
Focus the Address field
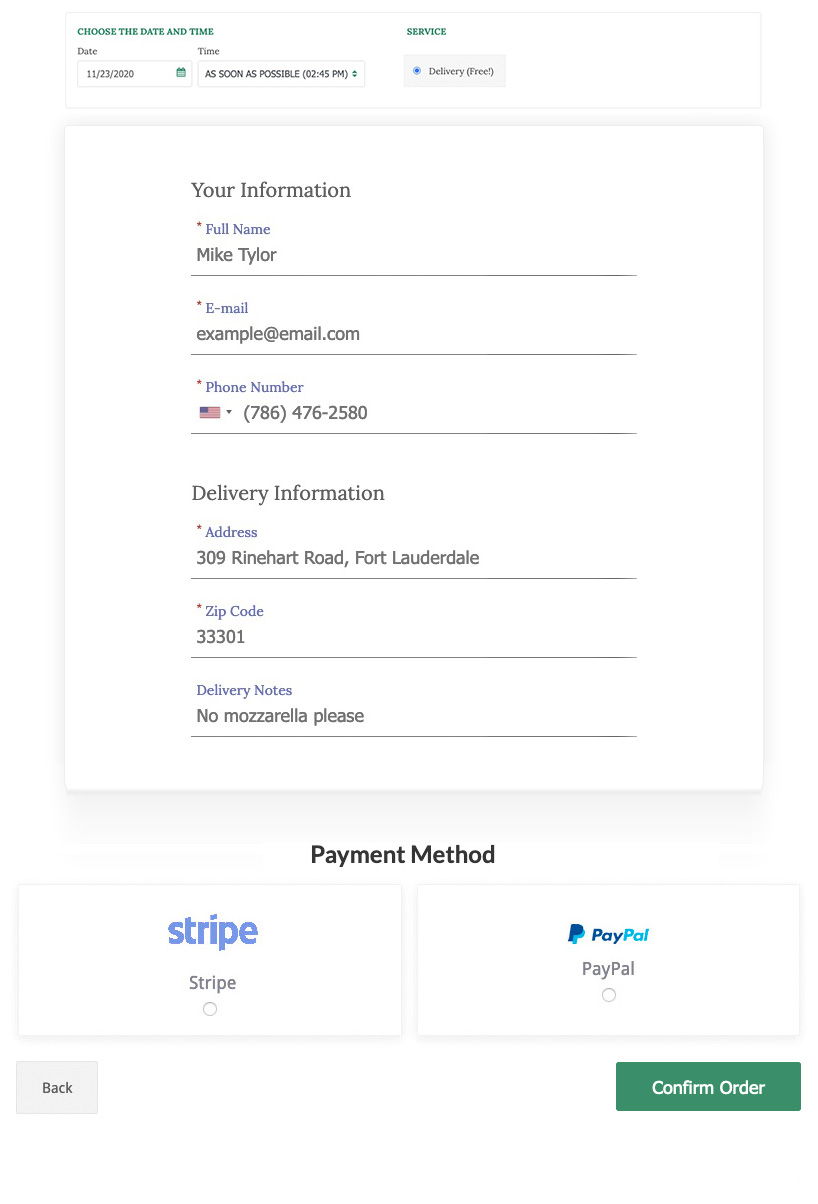(413, 558)
